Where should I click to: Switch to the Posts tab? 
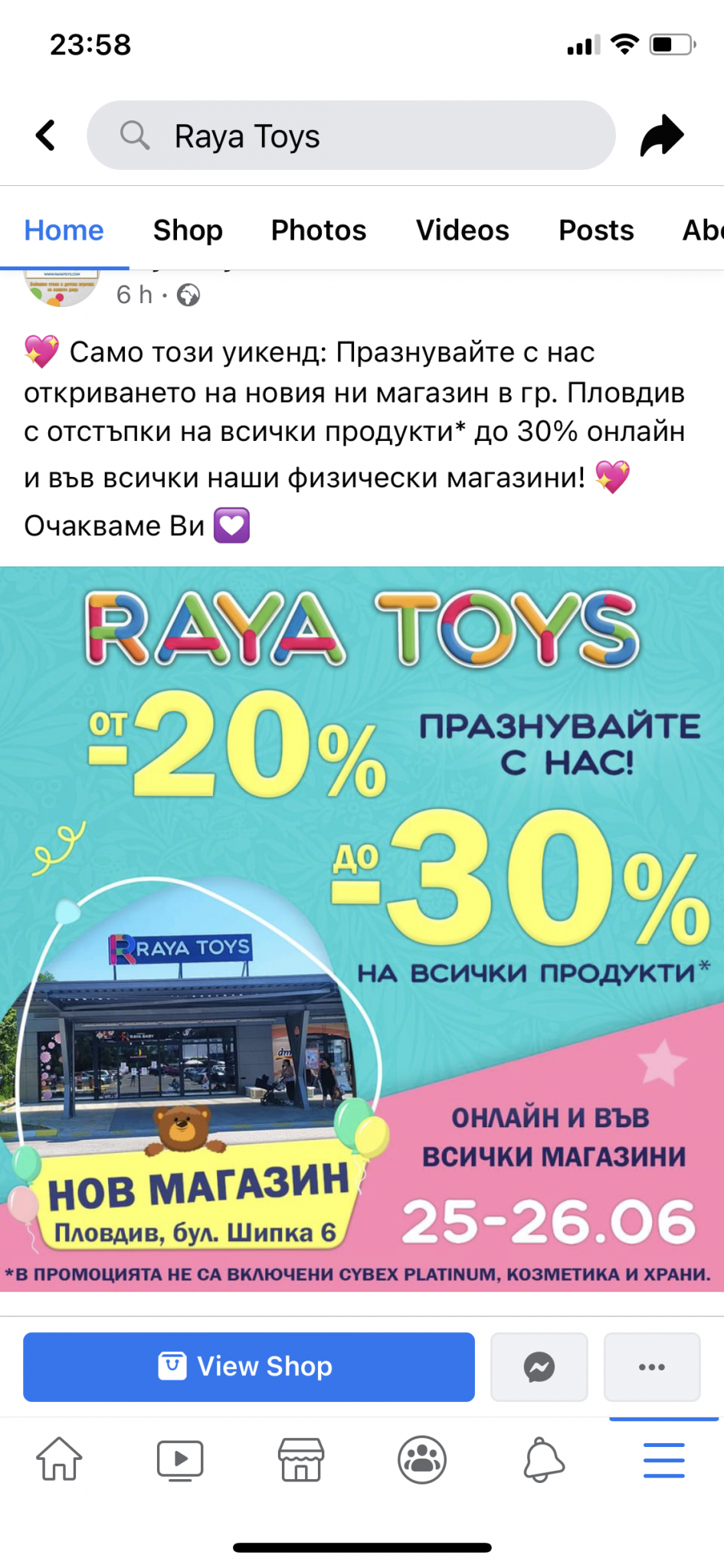pyautogui.click(x=596, y=230)
